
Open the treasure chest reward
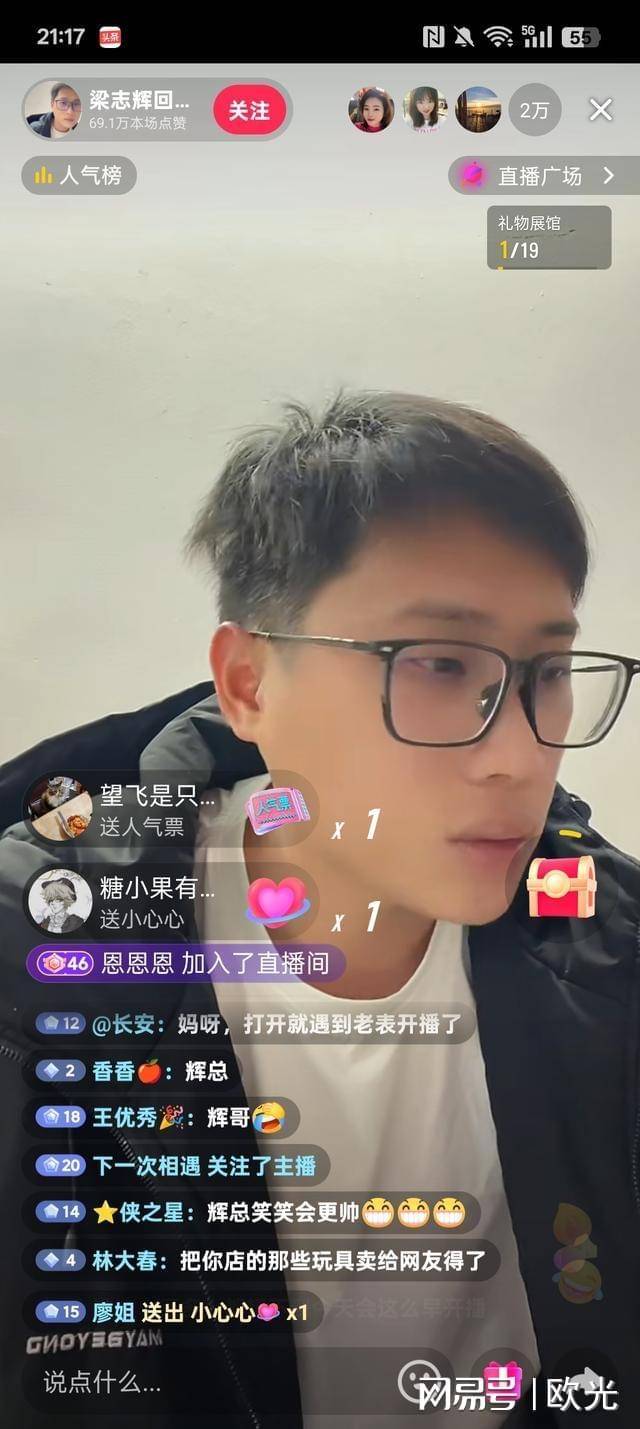coord(561,886)
